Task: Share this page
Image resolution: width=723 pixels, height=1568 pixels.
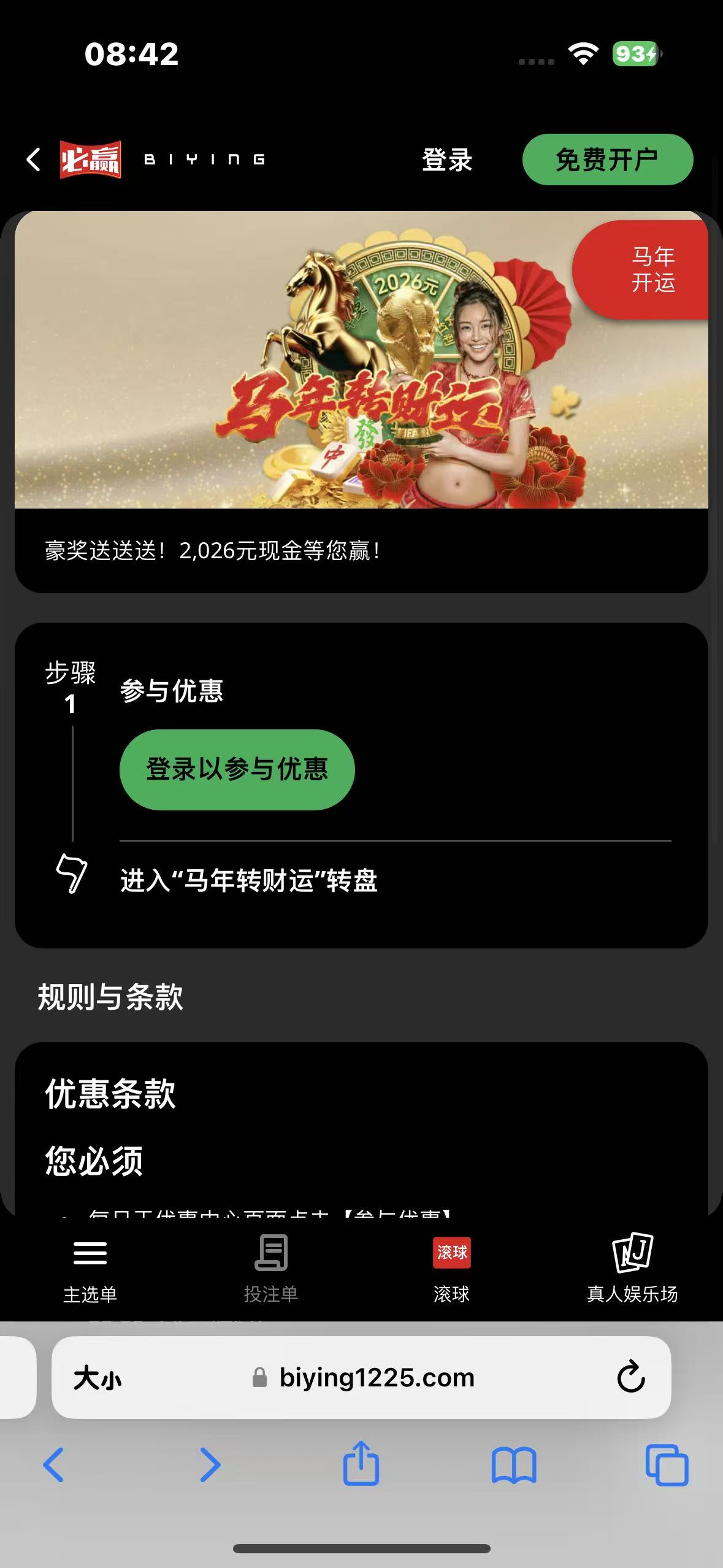Action: coord(361,1464)
